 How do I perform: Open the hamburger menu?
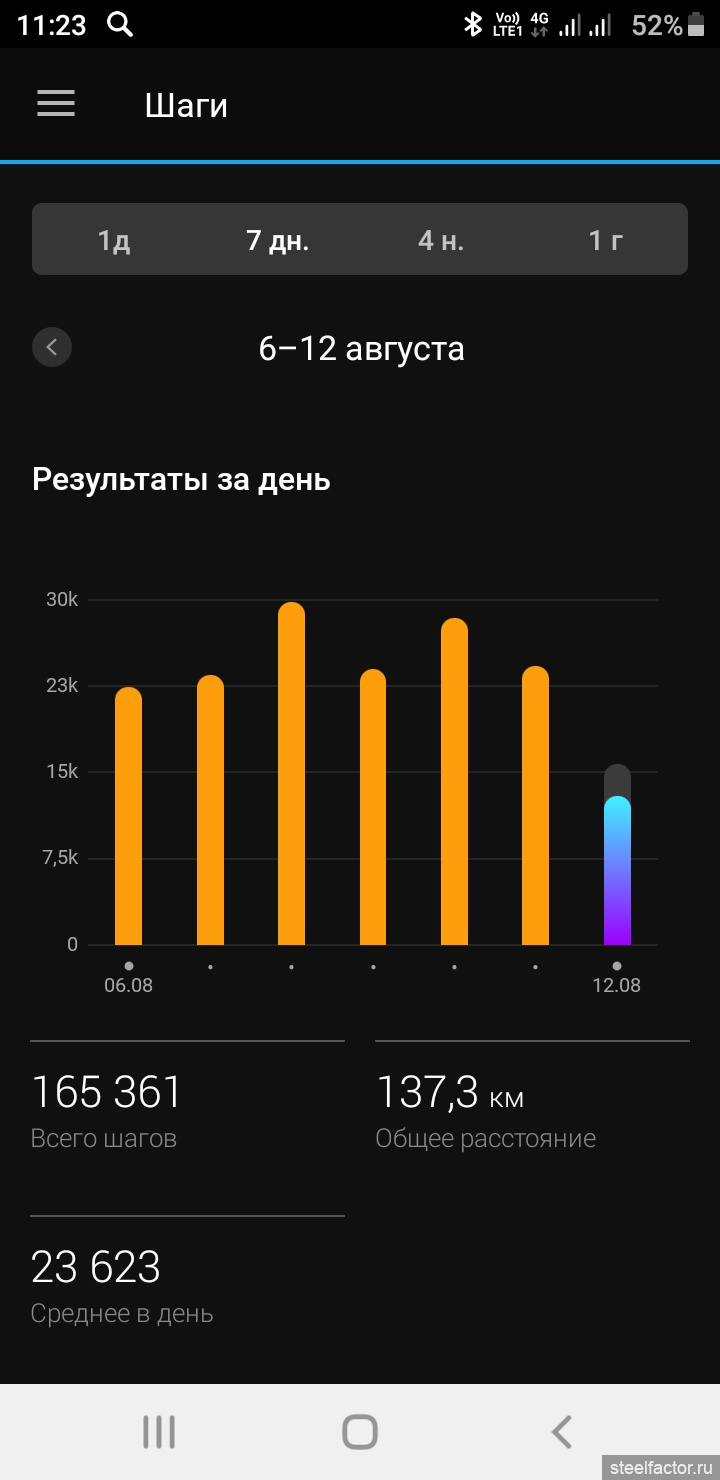pos(56,104)
